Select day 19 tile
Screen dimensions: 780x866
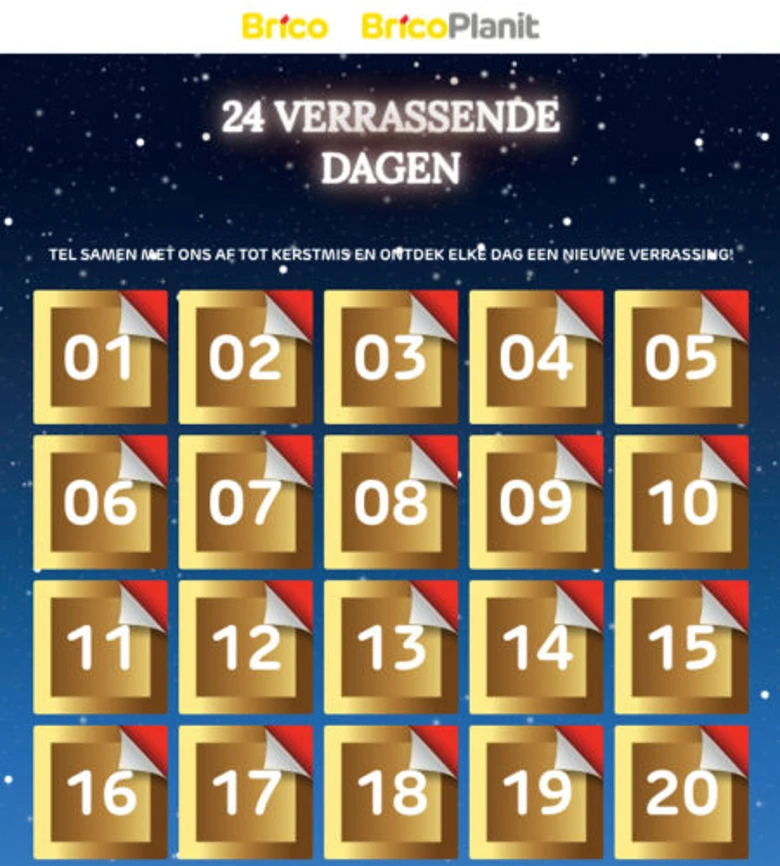[536, 792]
